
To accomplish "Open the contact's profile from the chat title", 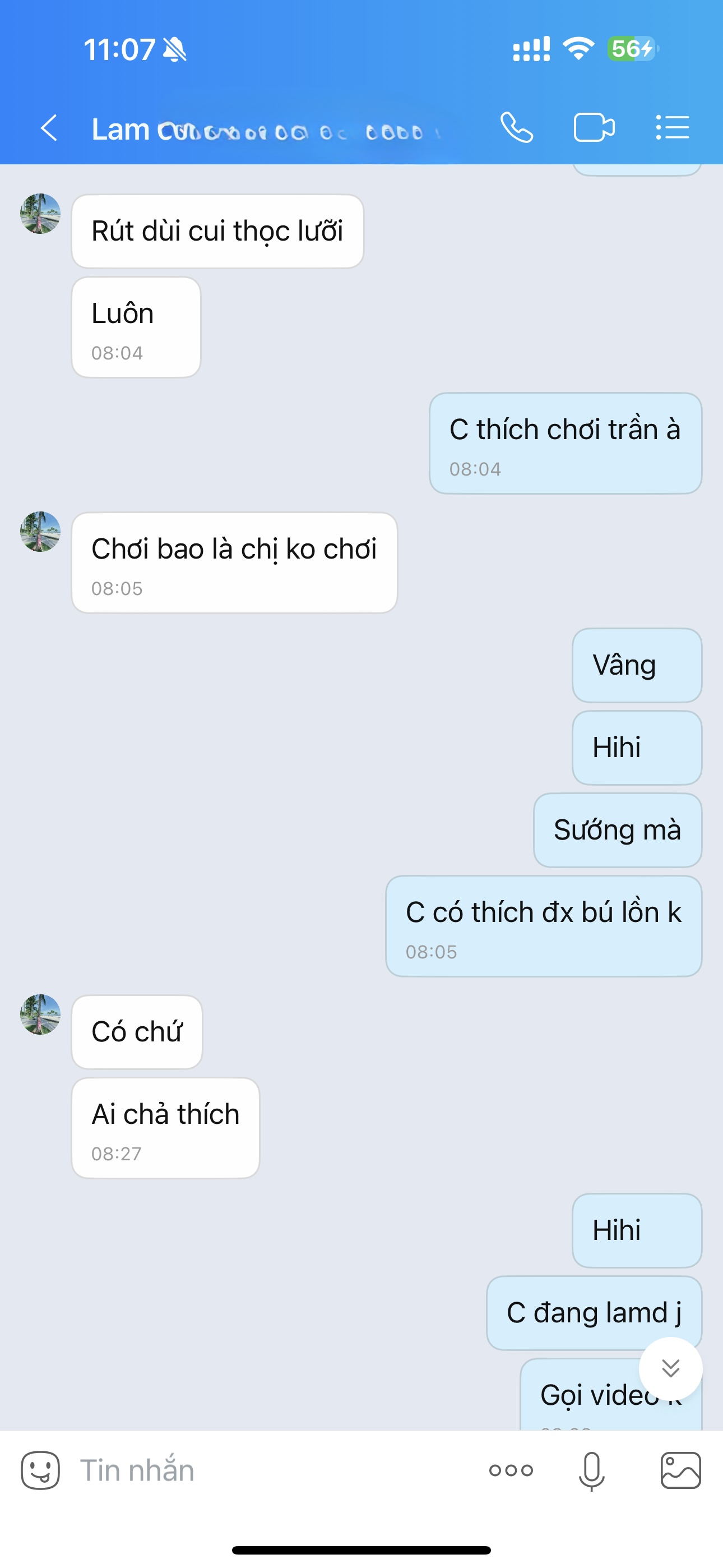I will tap(262, 130).
